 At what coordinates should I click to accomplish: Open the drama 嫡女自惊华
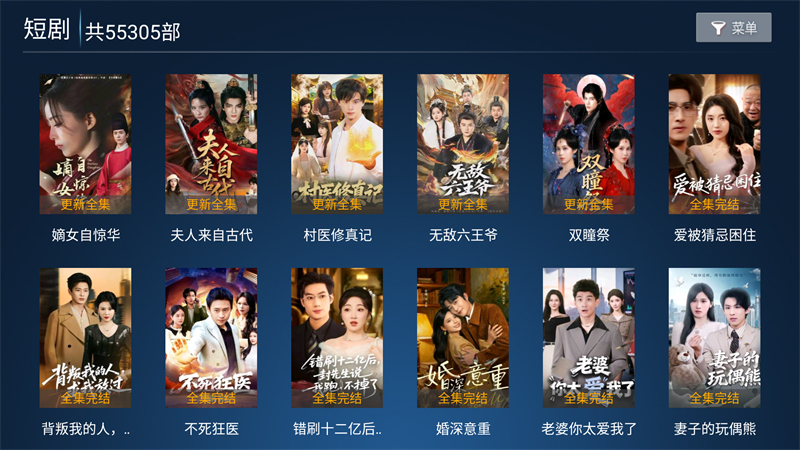point(85,145)
